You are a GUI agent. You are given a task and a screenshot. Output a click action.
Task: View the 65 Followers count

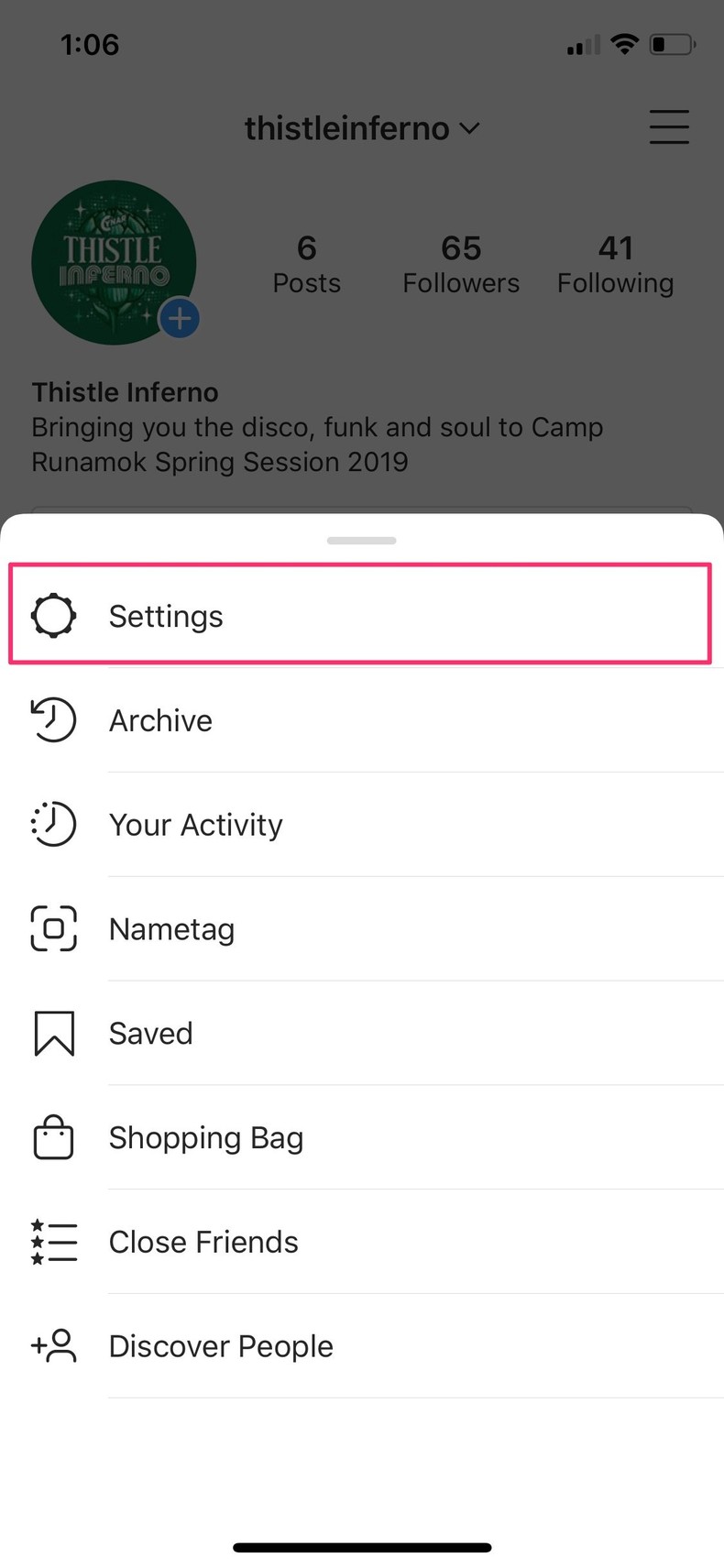(x=461, y=261)
